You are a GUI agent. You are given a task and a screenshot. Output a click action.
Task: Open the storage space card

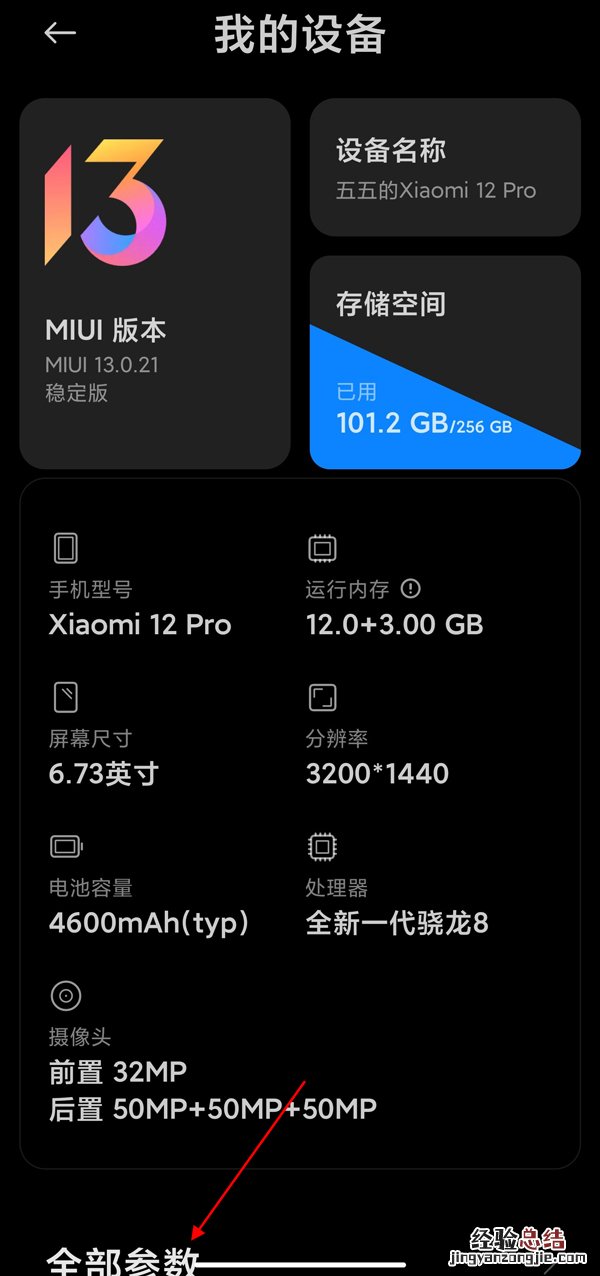pos(445,362)
